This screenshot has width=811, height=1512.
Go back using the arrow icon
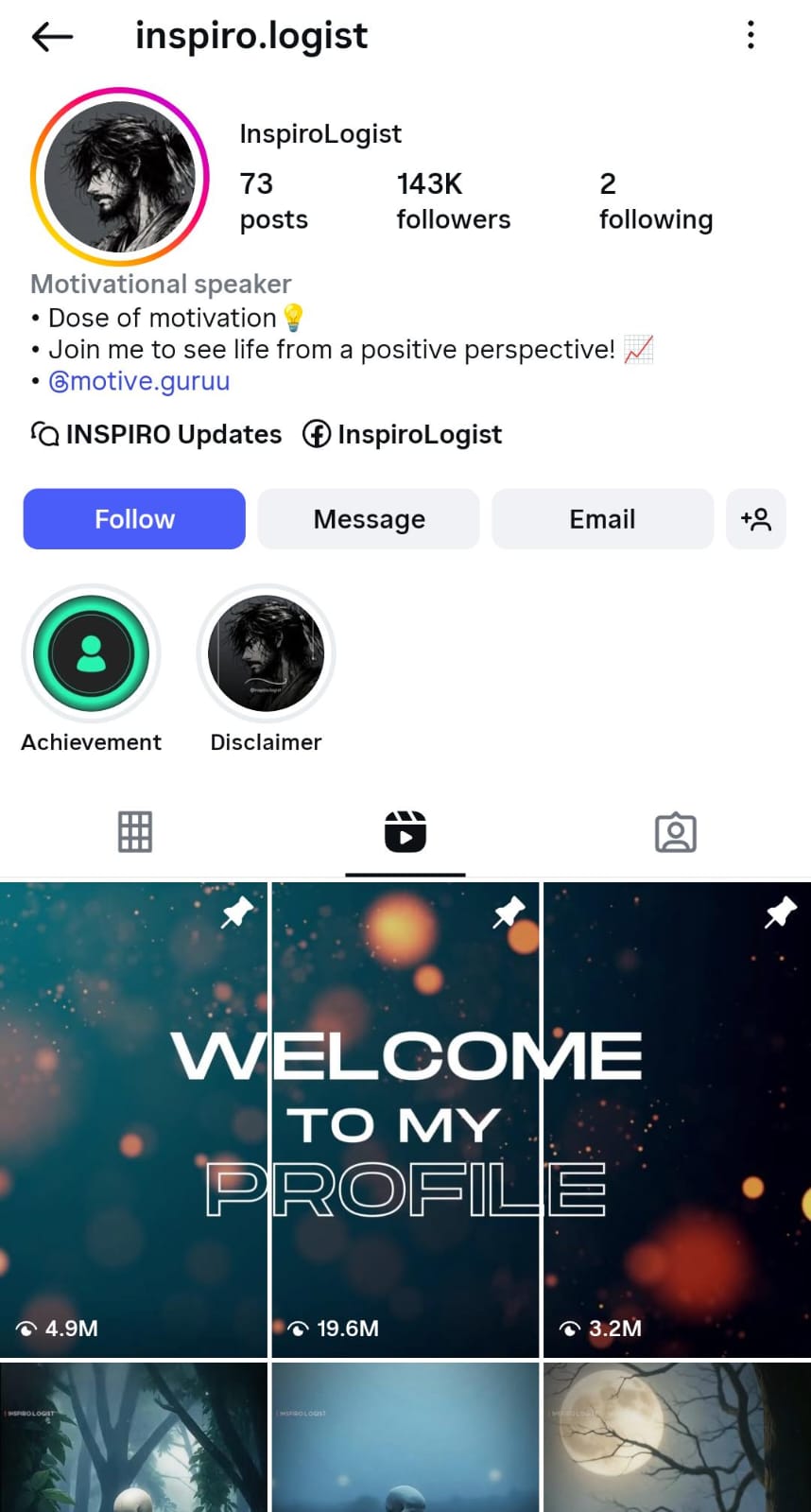[52, 37]
